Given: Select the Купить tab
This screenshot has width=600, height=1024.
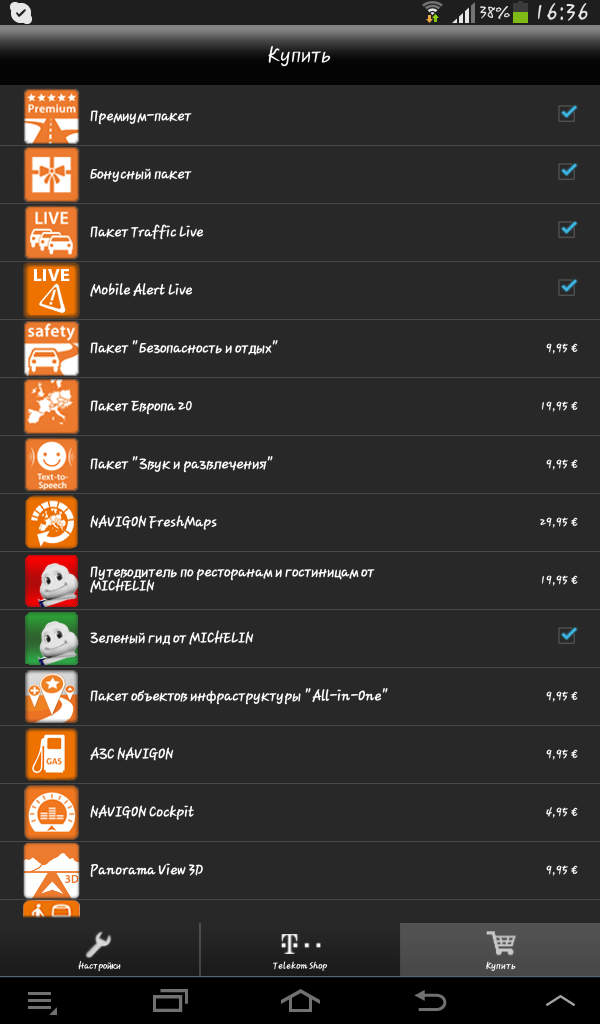Looking at the screenshot, I should pyautogui.click(x=500, y=949).
